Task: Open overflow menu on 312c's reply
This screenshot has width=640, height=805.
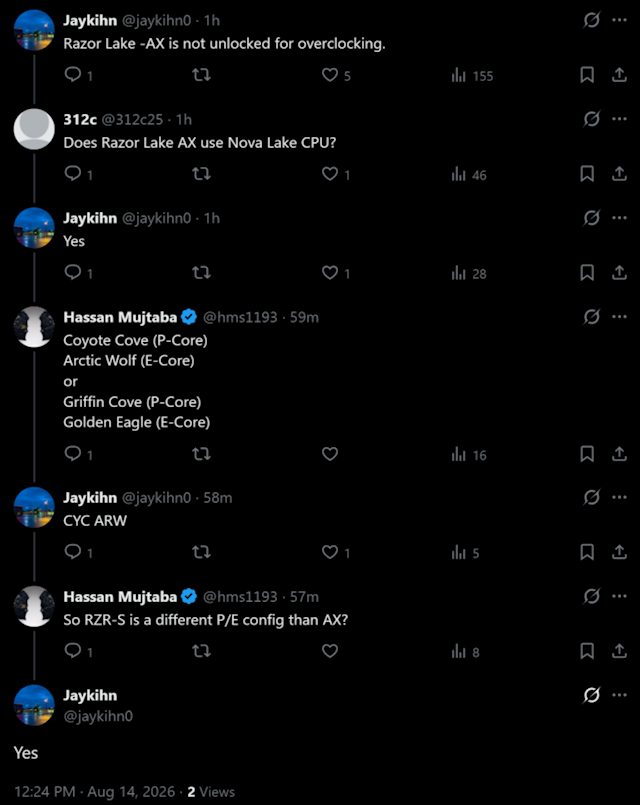Action: (x=619, y=119)
